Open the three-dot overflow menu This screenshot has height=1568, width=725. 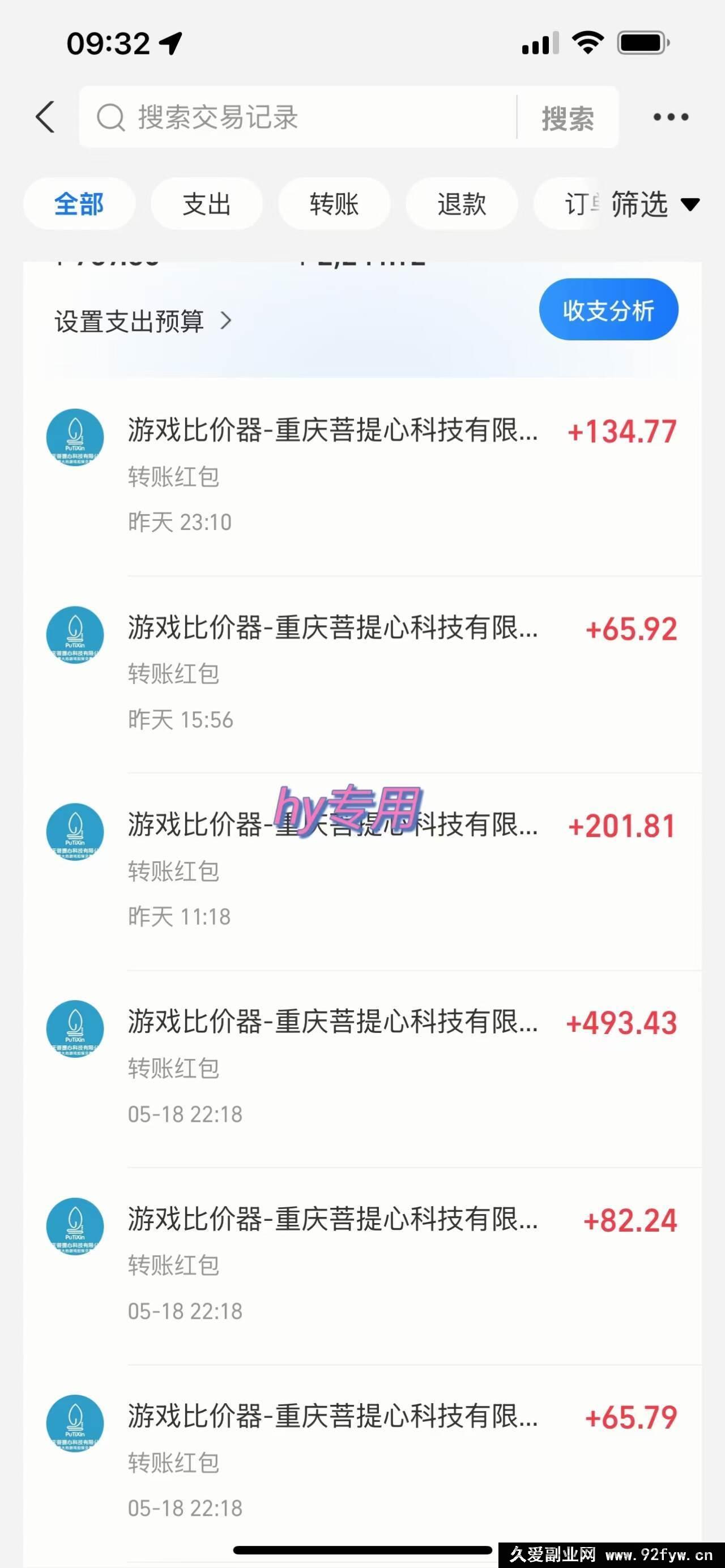(x=671, y=117)
